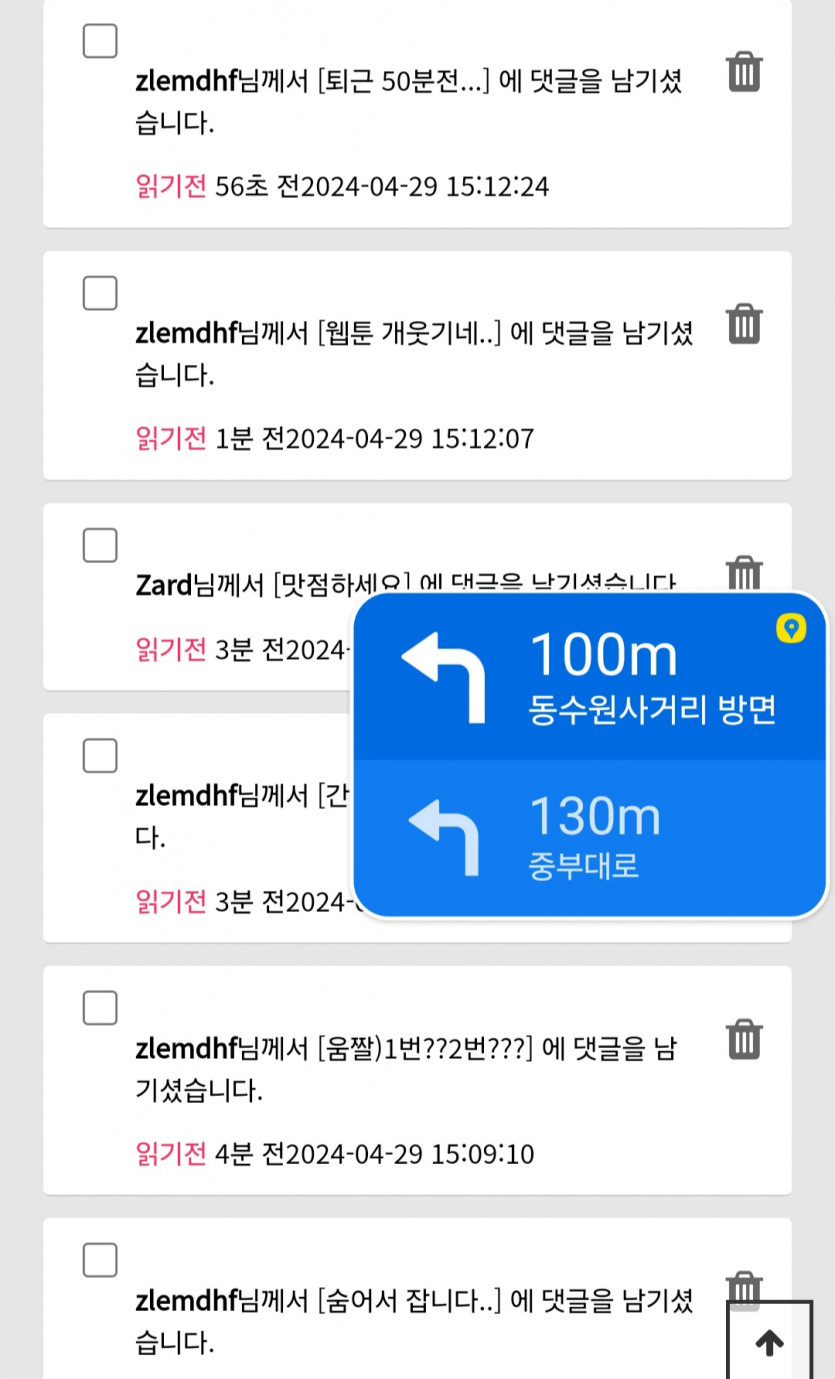Image resolution: width=835 pixels, height=1379 pixels.
Task: Delete the 퇴근 50분전 comment notification
Action: click(x=744, y=73)
